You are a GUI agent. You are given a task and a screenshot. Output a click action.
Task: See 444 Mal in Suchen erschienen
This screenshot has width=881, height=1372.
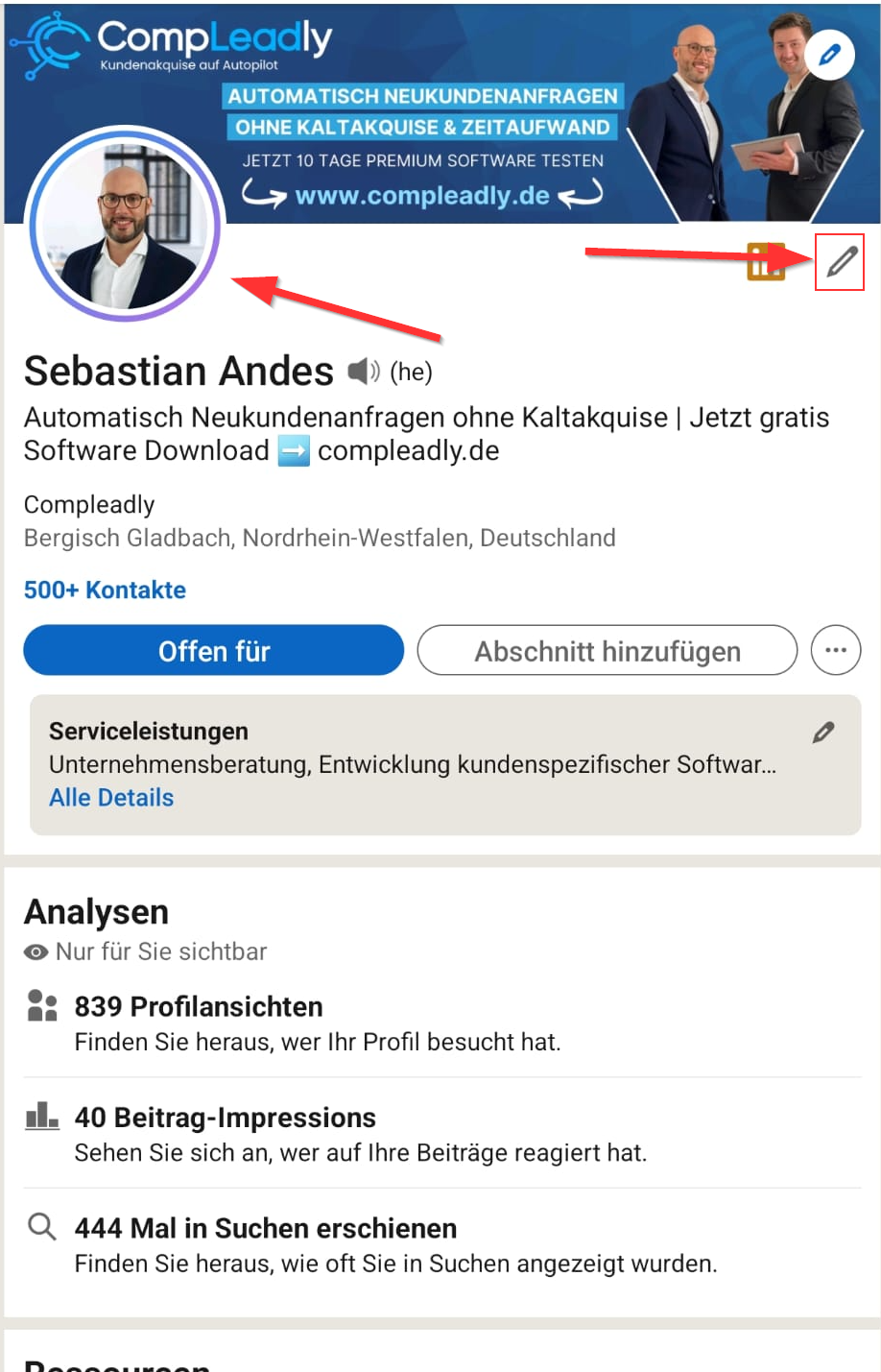click(x=266, y=1228)
